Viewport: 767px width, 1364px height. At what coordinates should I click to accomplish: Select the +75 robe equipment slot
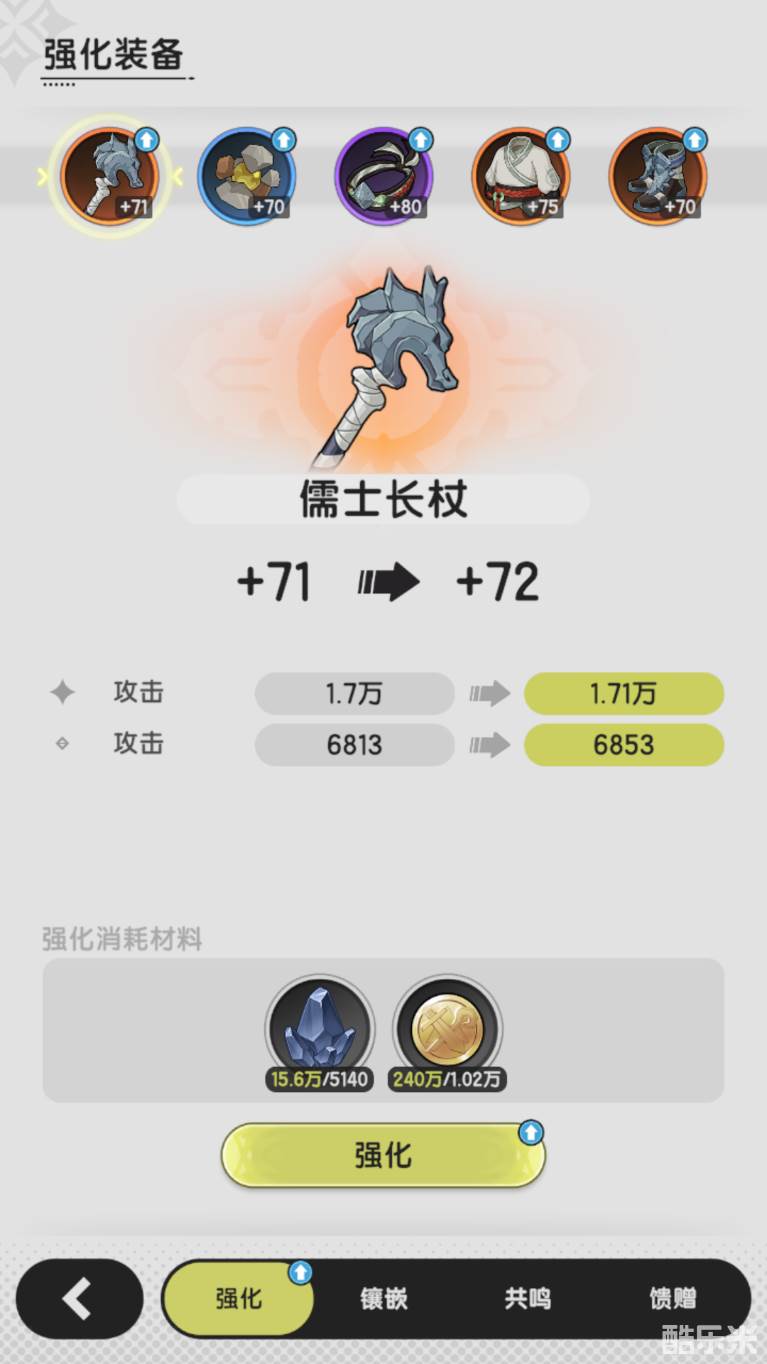pyautogui.click(x=520, y=177)
